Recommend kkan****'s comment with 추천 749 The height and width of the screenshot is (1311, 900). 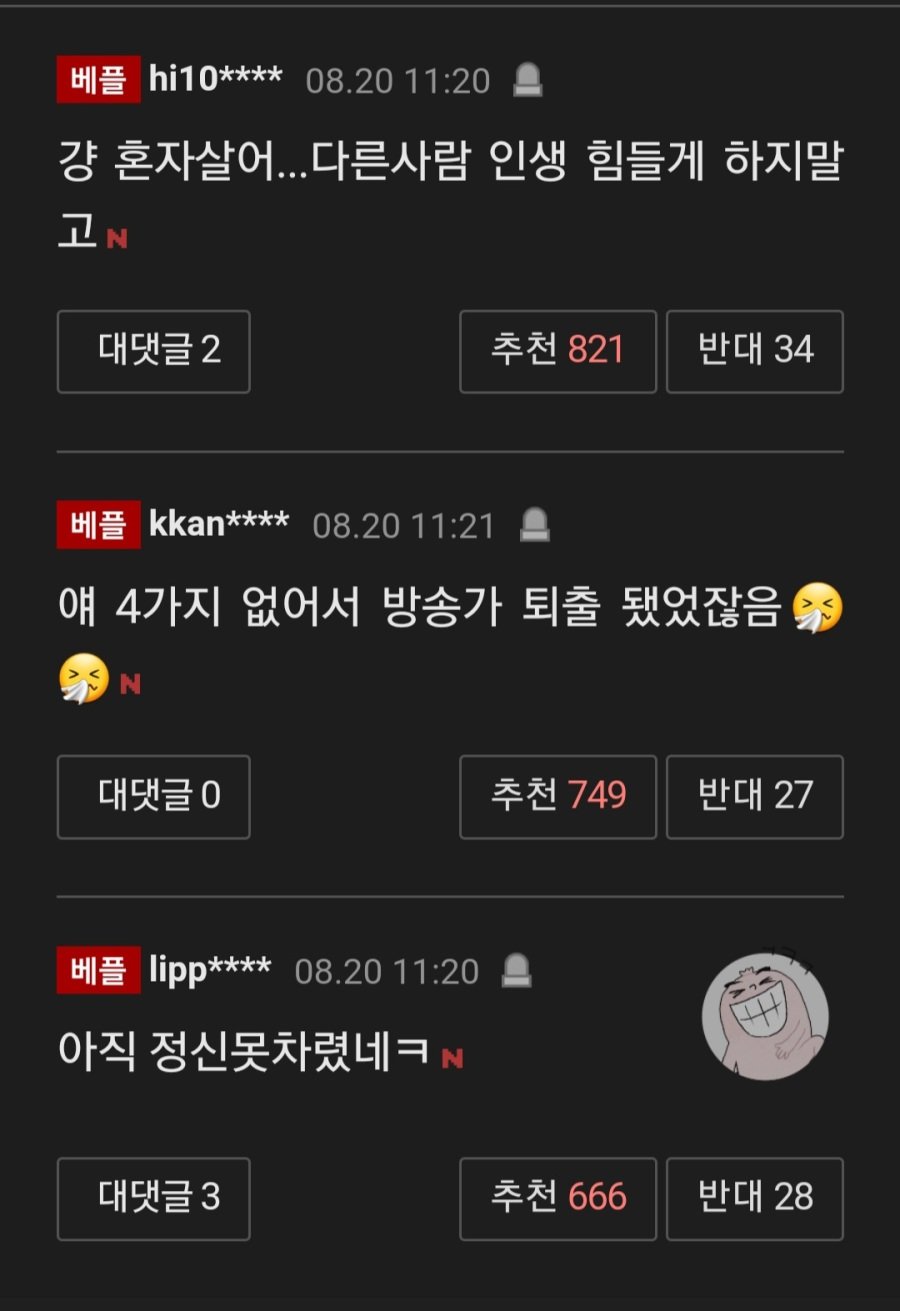(x=557, y=796)
